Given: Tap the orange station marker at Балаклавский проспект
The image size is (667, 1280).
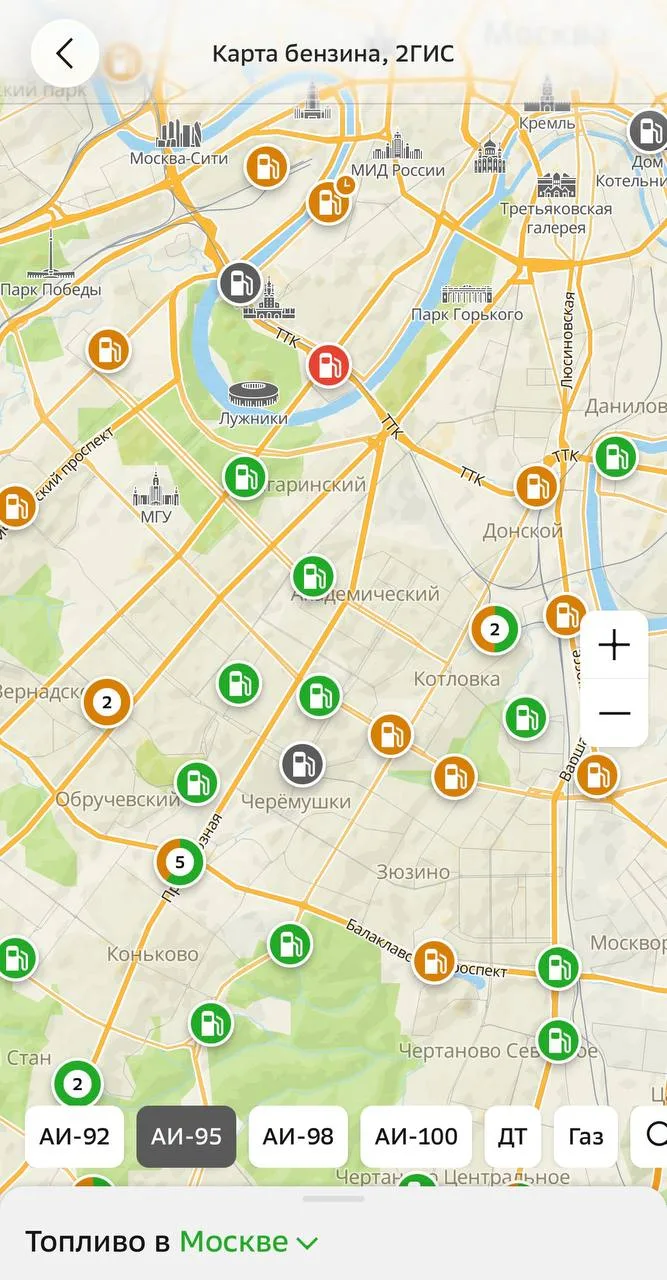Looking at the screenshot, I should click(x=434, y=961).
